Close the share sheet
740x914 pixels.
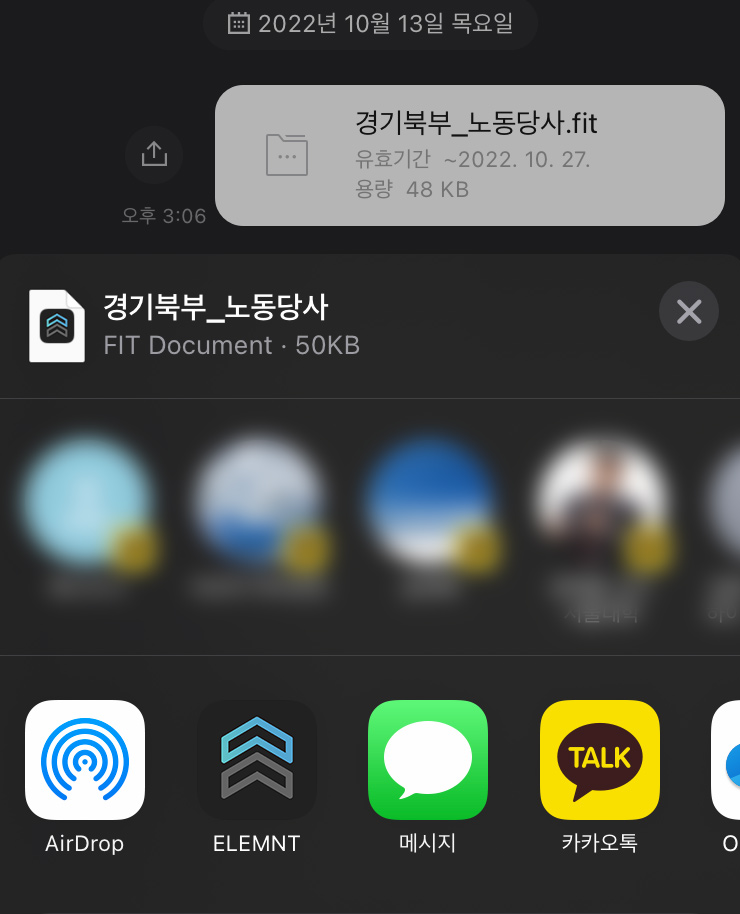pos(688,312)
